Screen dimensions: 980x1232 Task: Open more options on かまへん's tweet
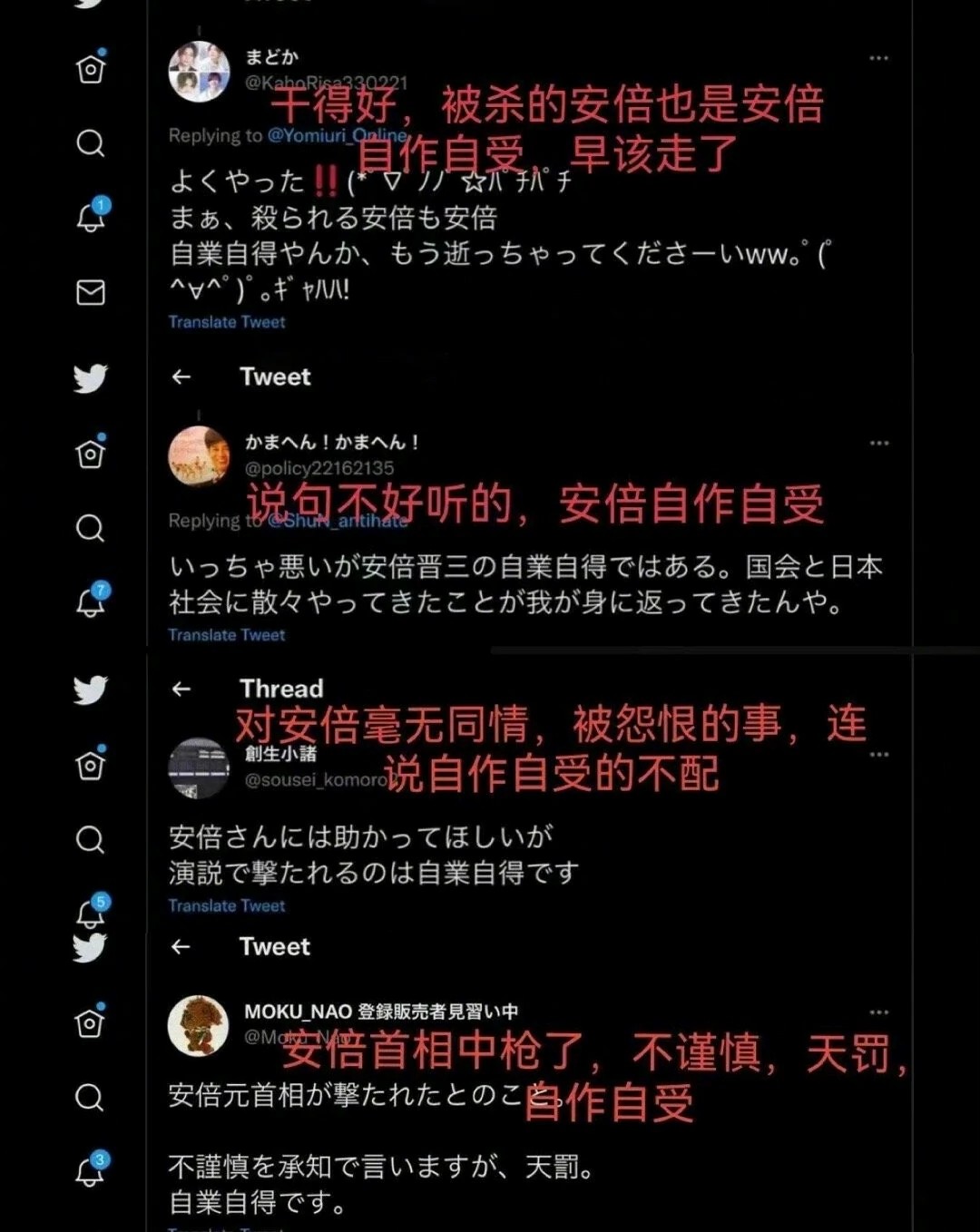878,442
